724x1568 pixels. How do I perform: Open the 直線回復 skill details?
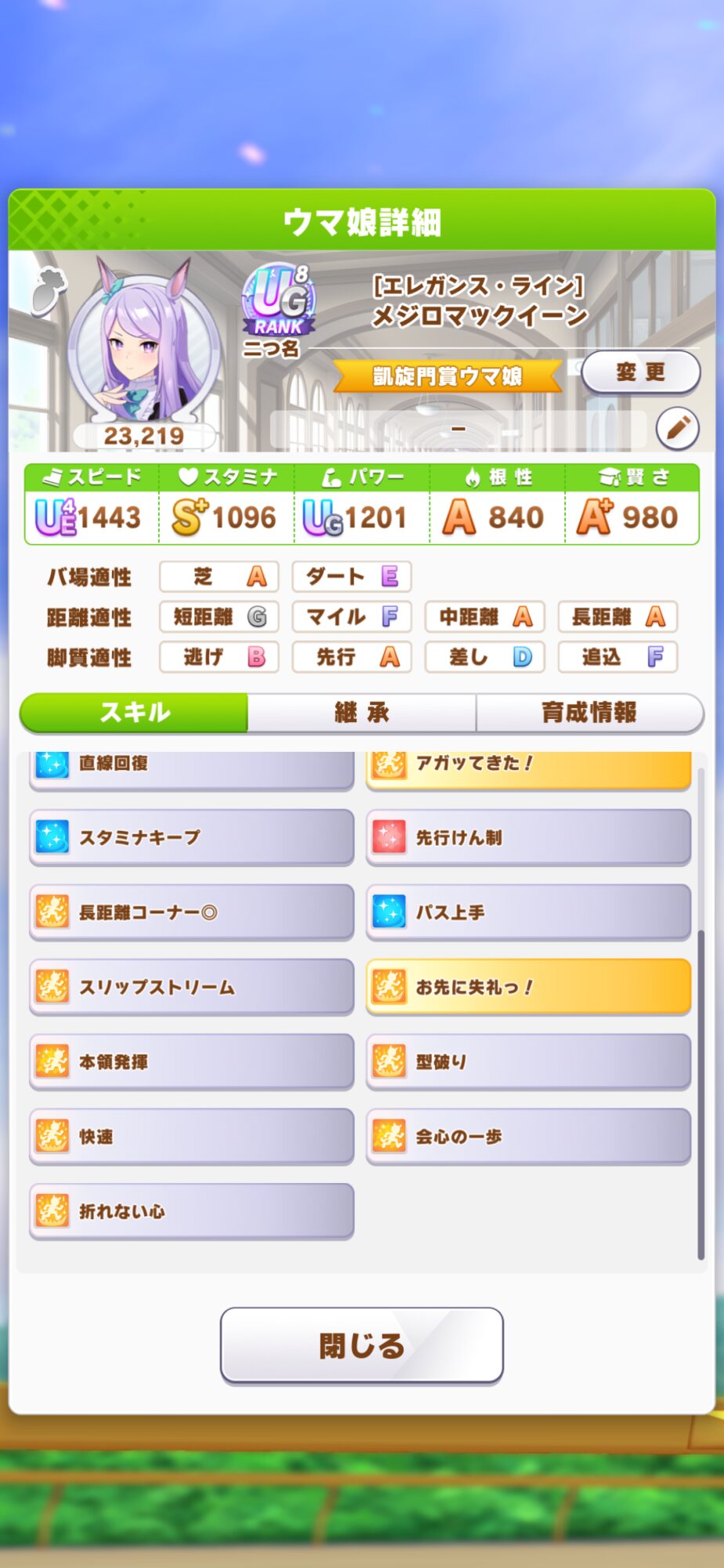point(191,767)
